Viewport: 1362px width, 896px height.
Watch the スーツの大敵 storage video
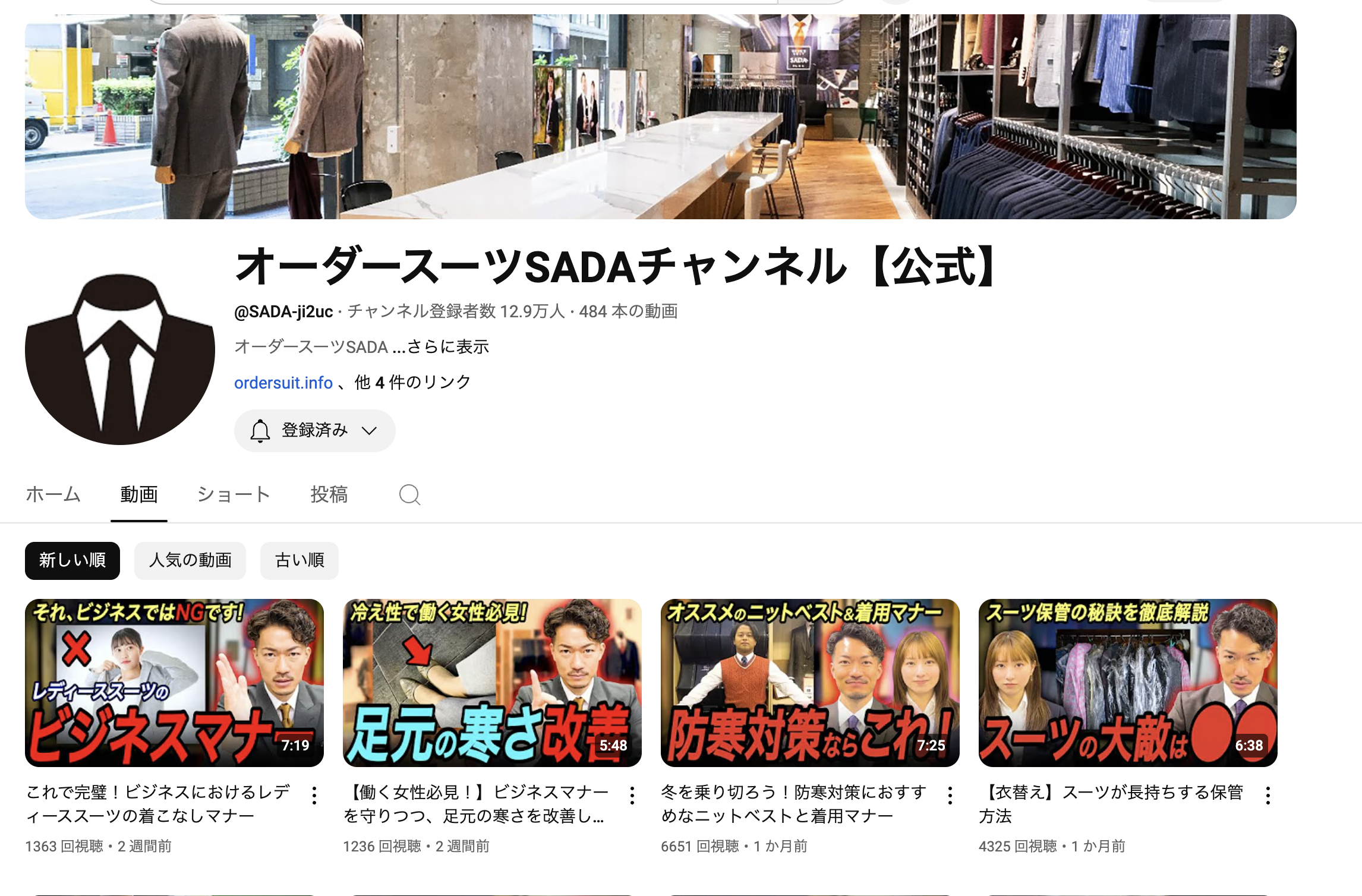[x=1128, y=683]
